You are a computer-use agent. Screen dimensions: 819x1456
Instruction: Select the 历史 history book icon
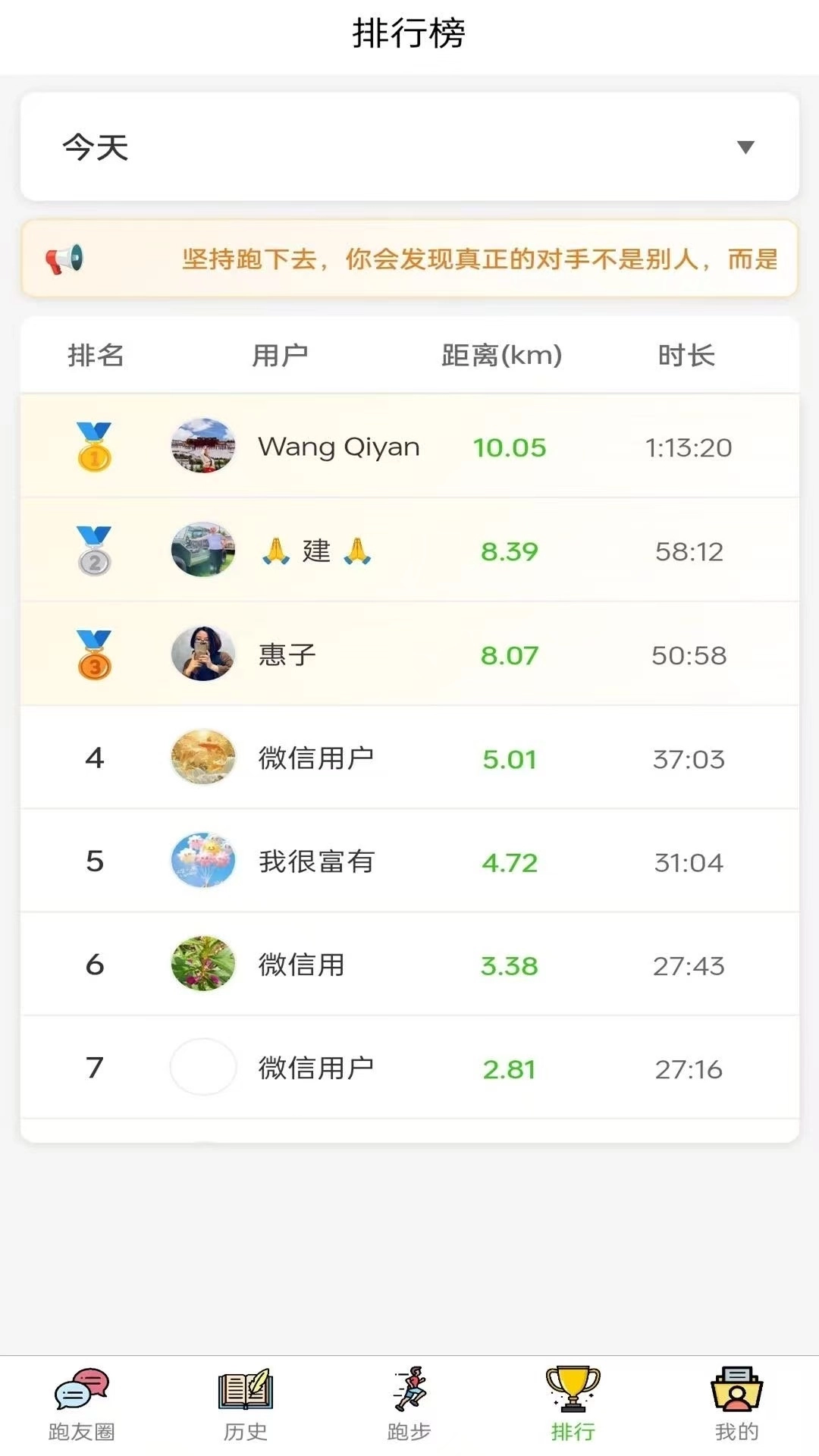coord(244,1403)
